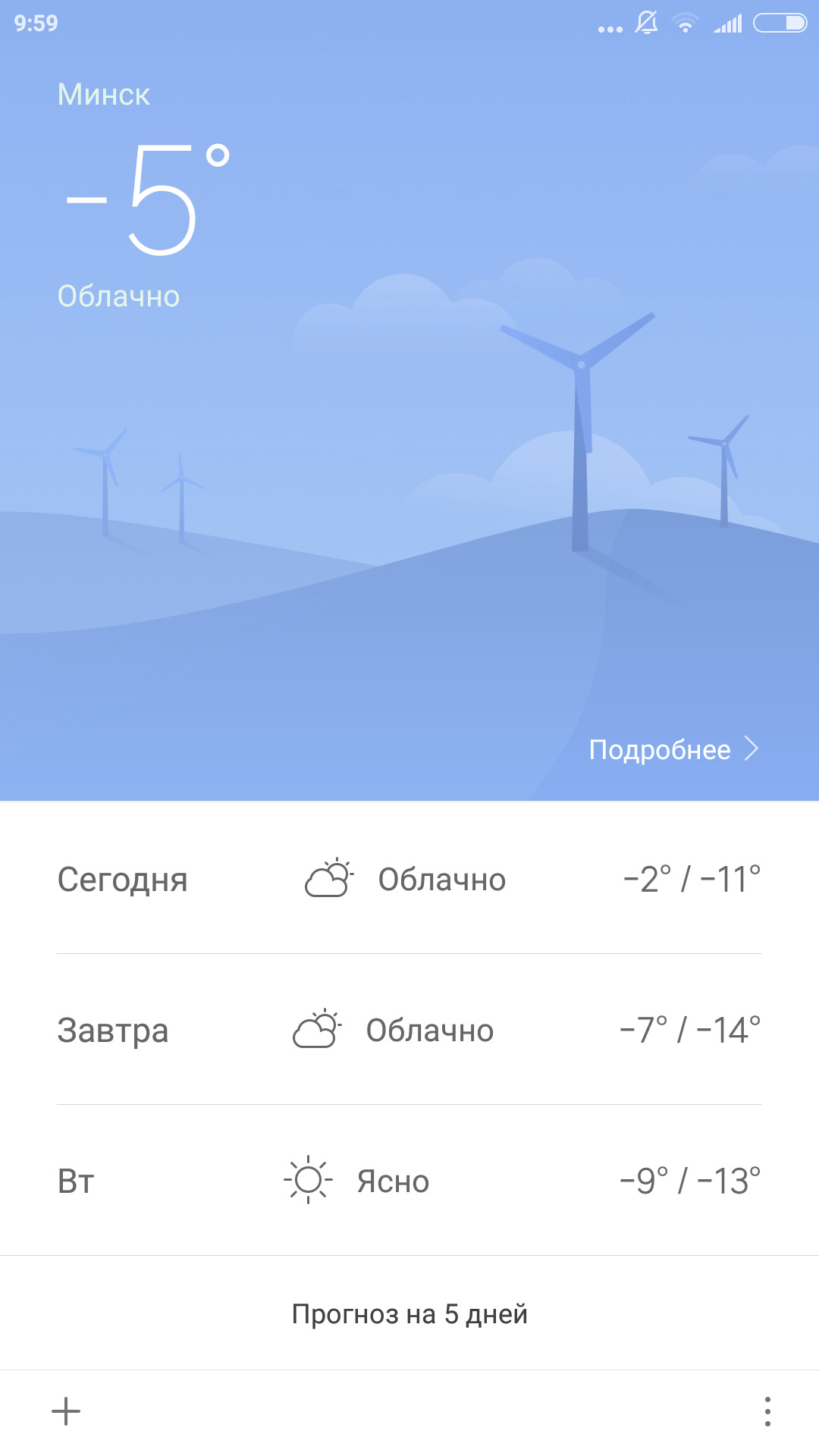Open the Прогноз на 5 дней forecast
Screen dimensions: 819x1456
[x=409, y=1313]
